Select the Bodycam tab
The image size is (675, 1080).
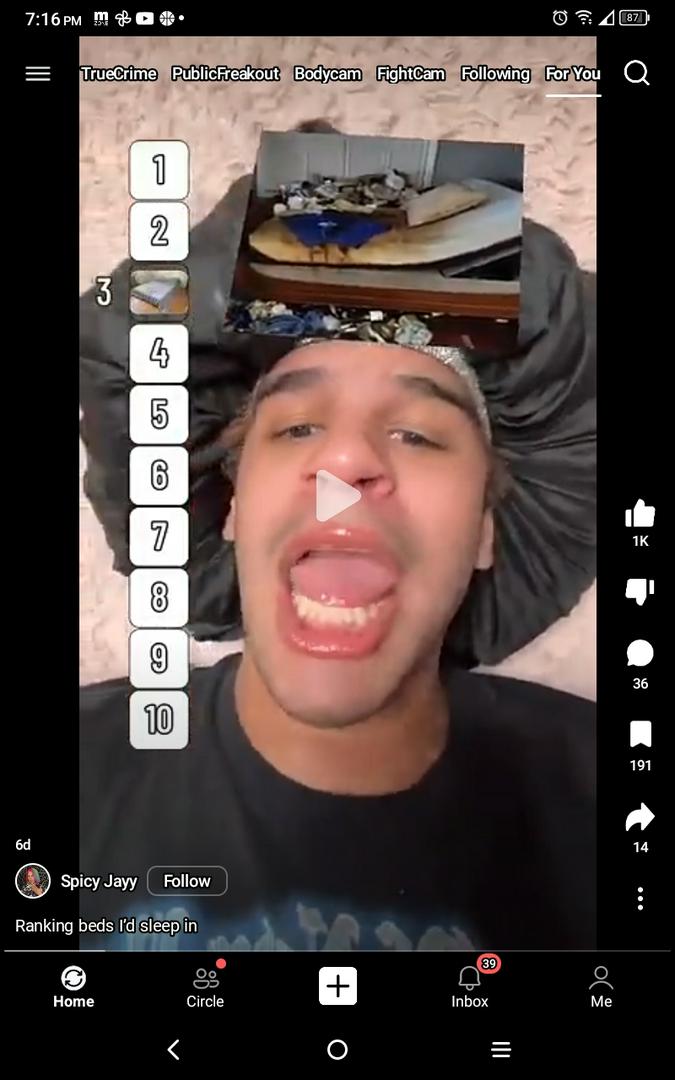point(327,74)
